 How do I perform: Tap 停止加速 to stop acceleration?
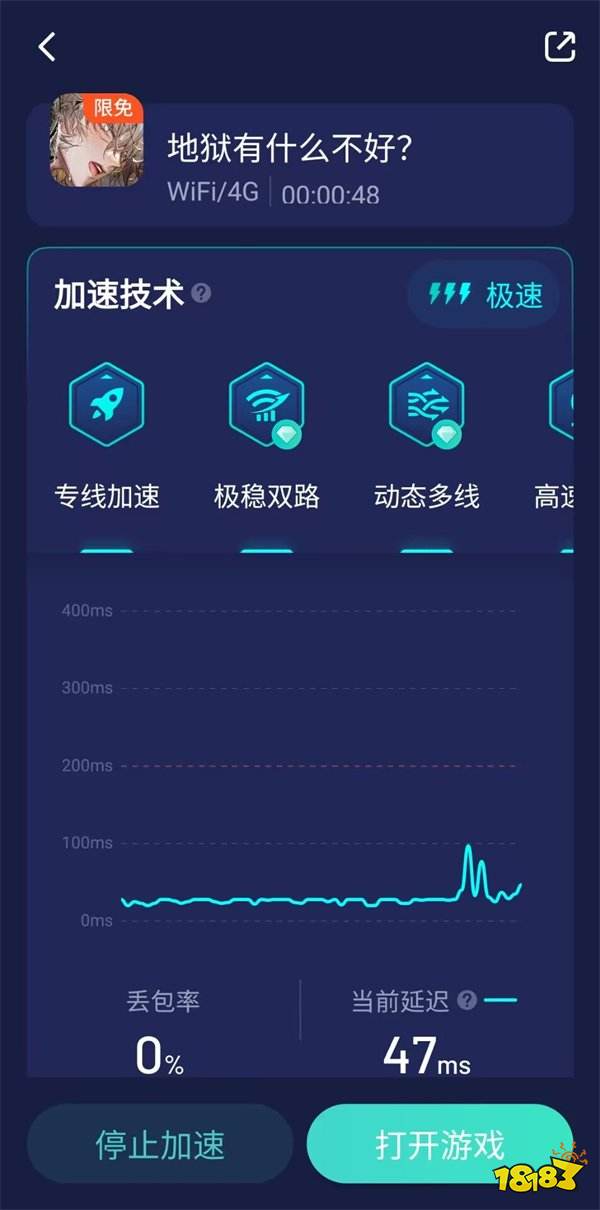[x=160, y=1144]
